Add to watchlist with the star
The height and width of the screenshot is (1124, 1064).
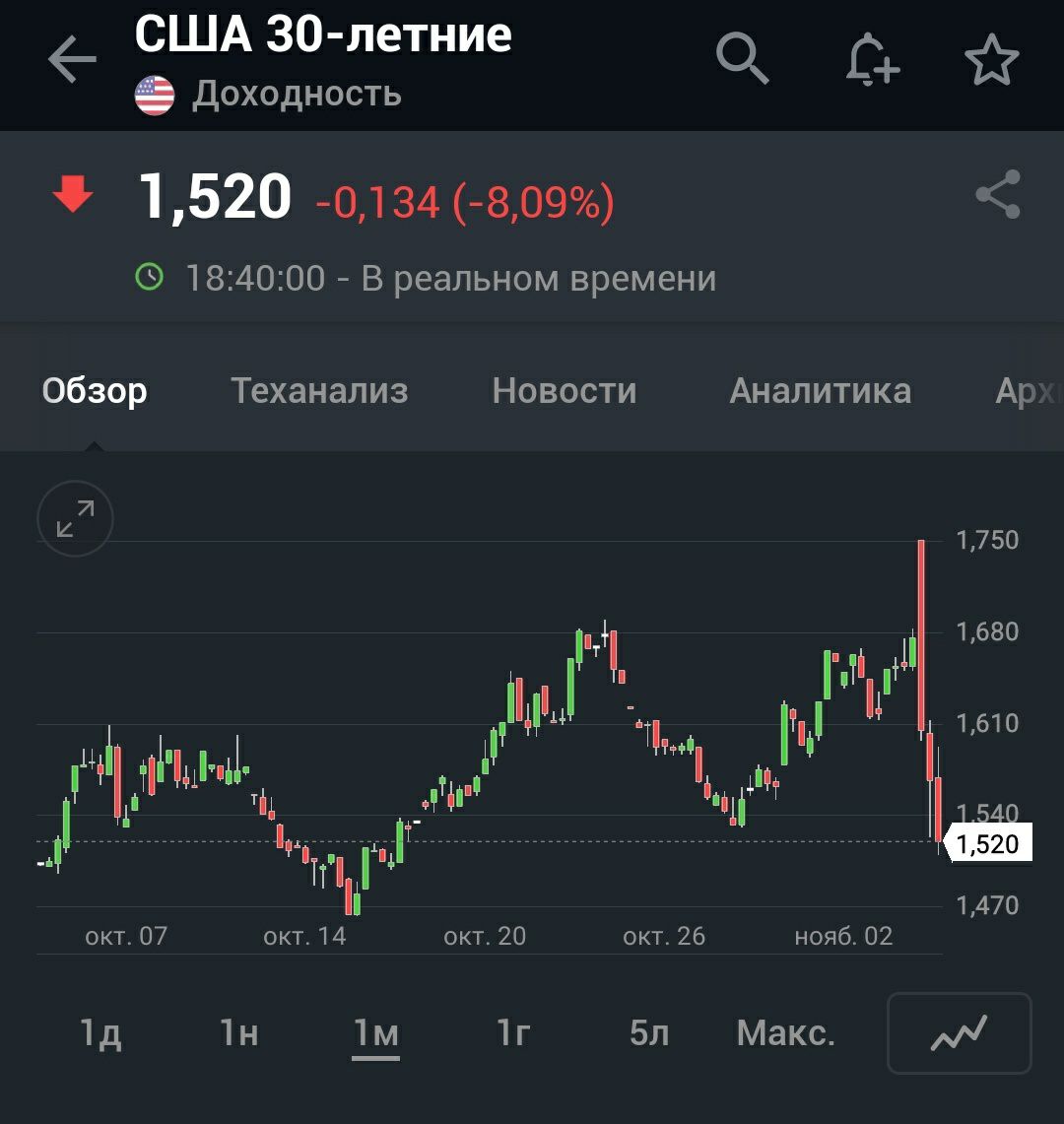(991, 60)
